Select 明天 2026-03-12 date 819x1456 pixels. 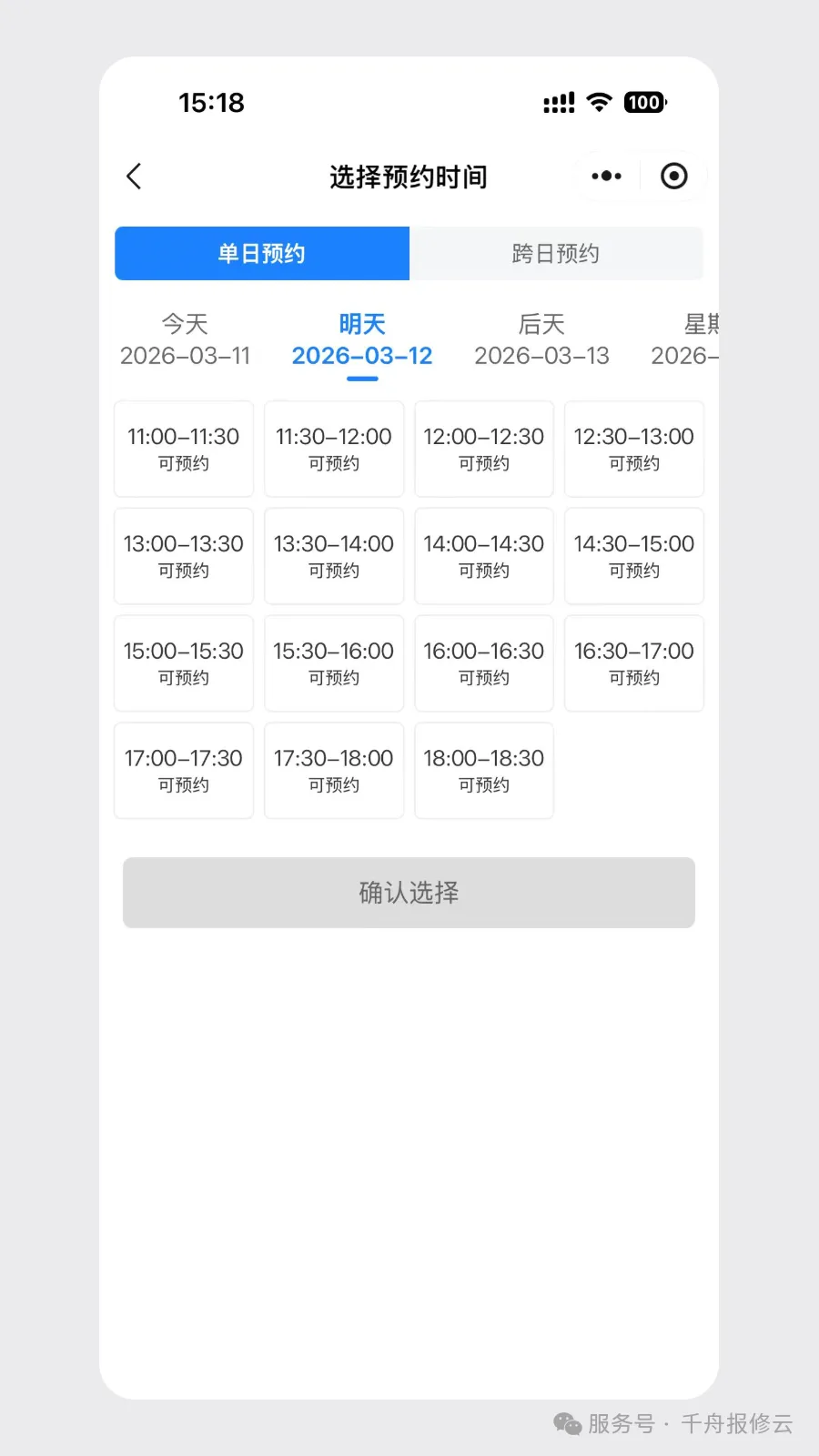click(362, 339)
